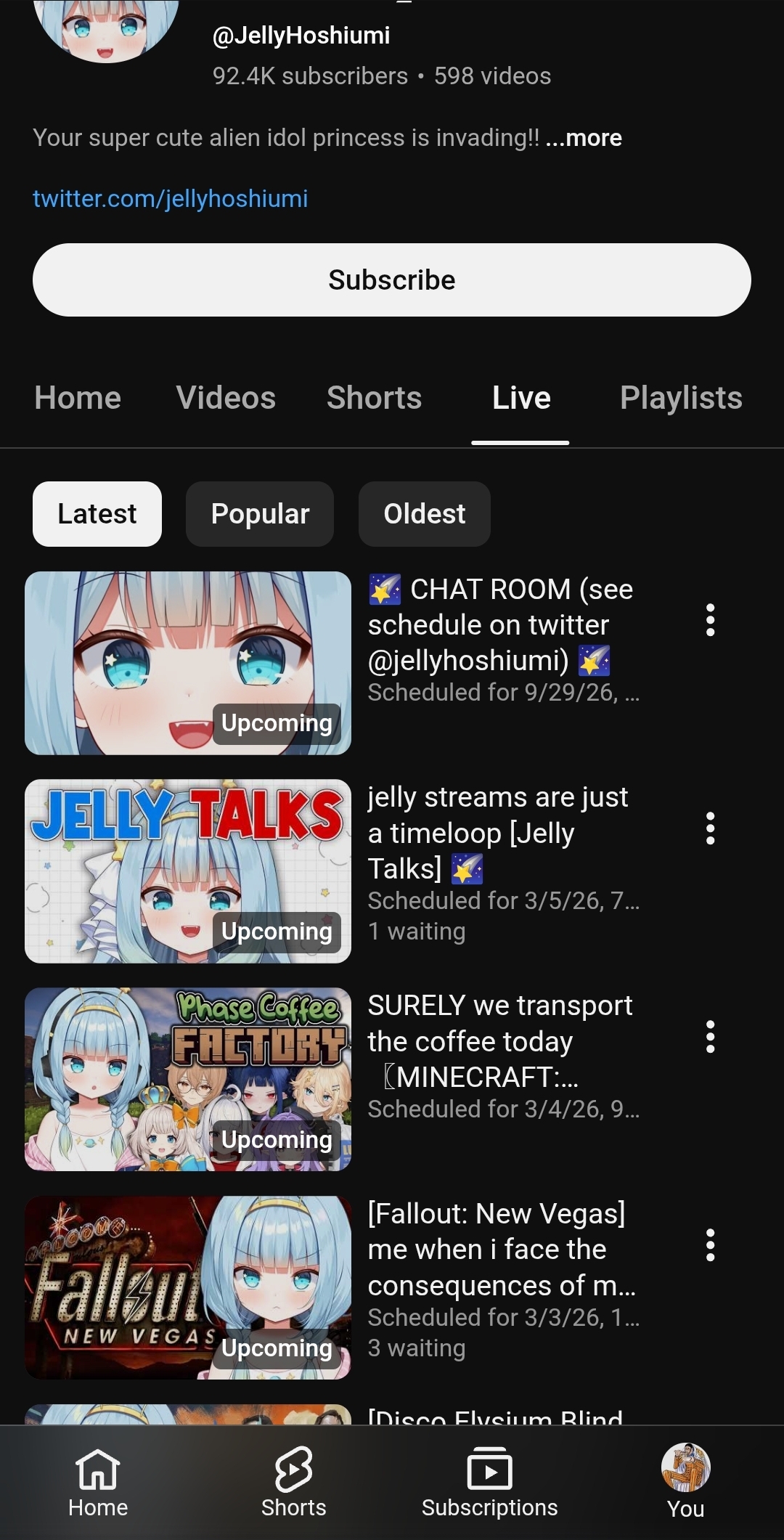Switch to the channel Home tab
This screenshot has width=784, height=1540.
pos(78,398)
